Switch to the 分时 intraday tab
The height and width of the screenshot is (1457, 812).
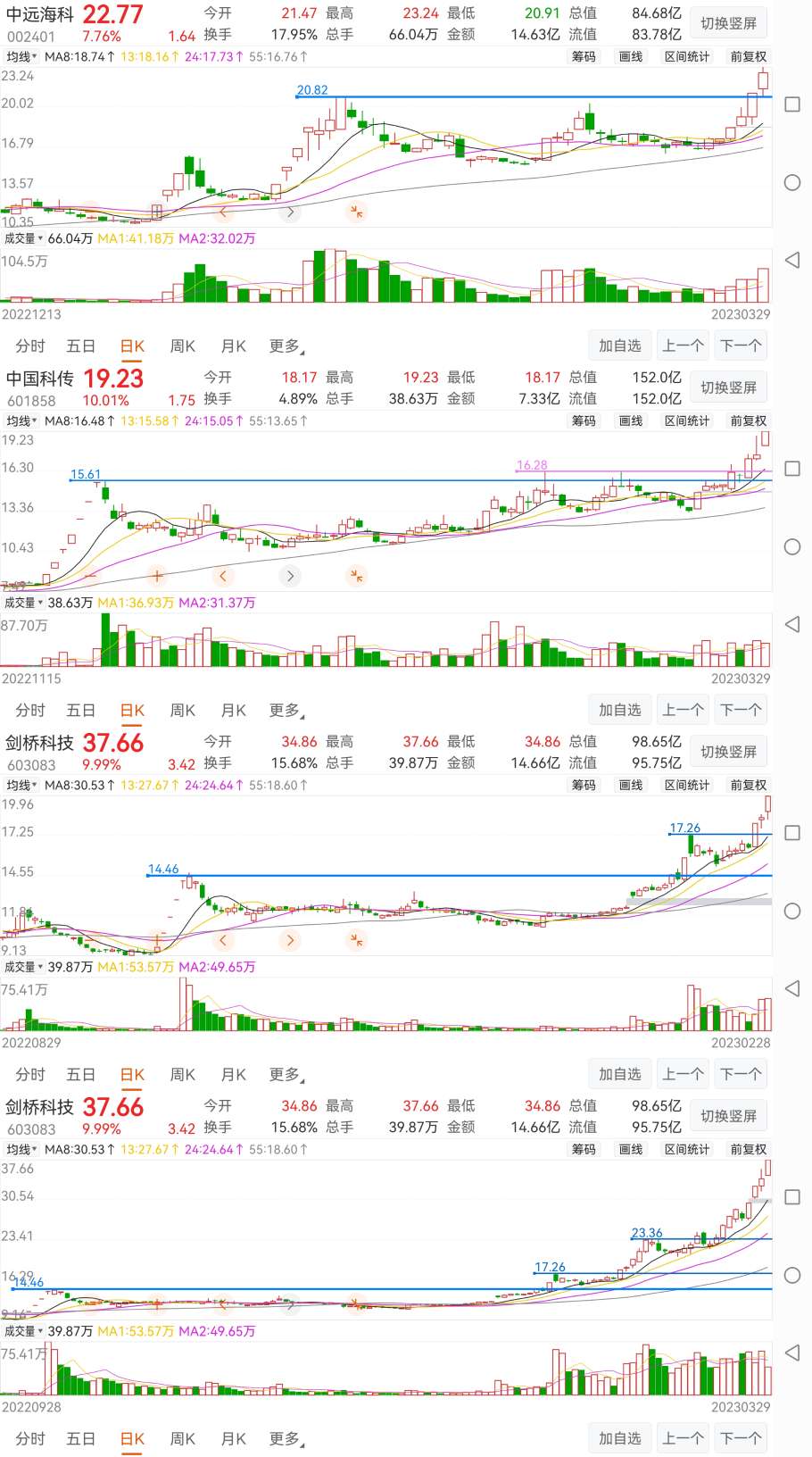point(30,346)
